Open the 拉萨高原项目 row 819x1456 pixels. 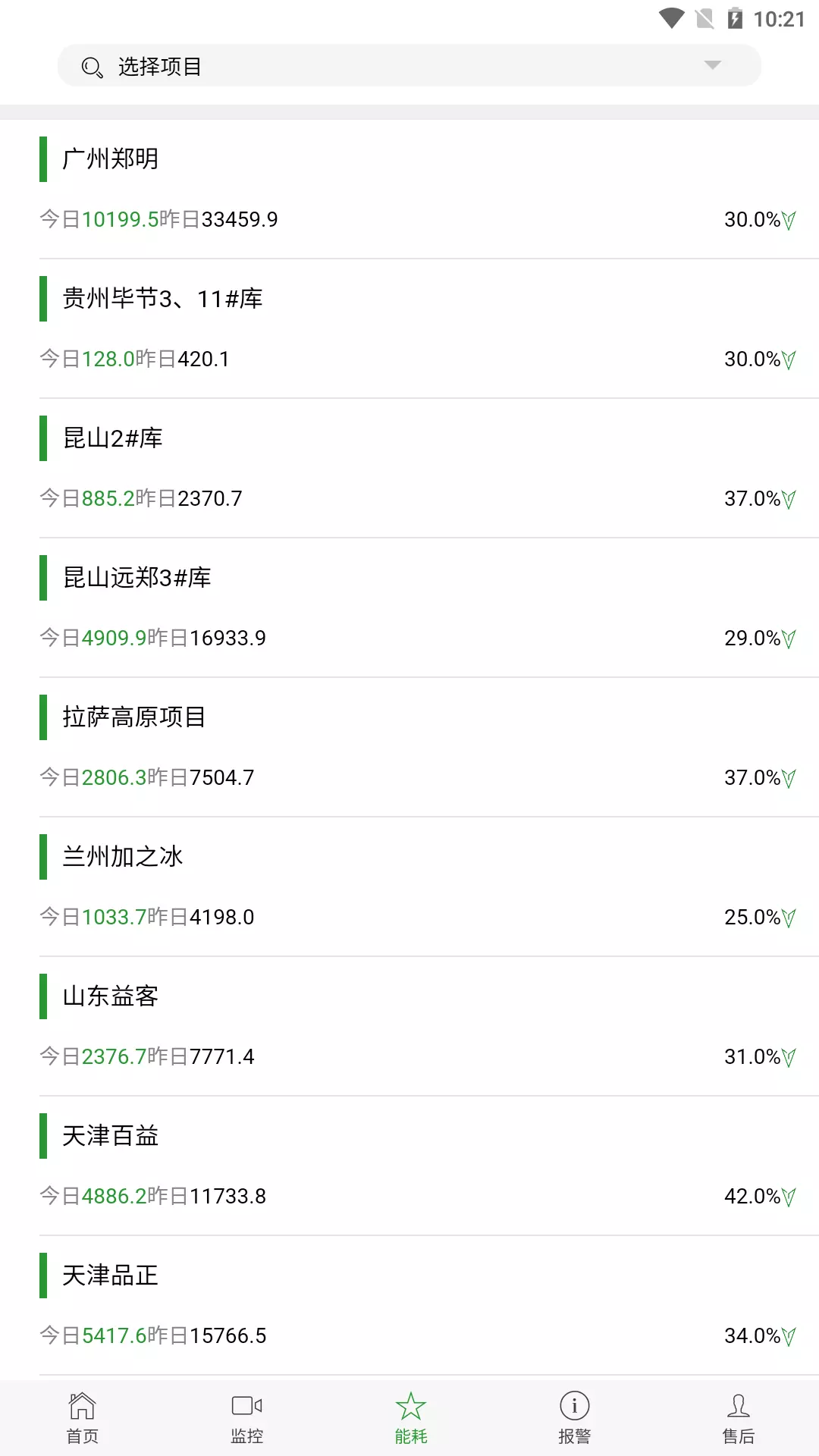[x=409, y=748]
